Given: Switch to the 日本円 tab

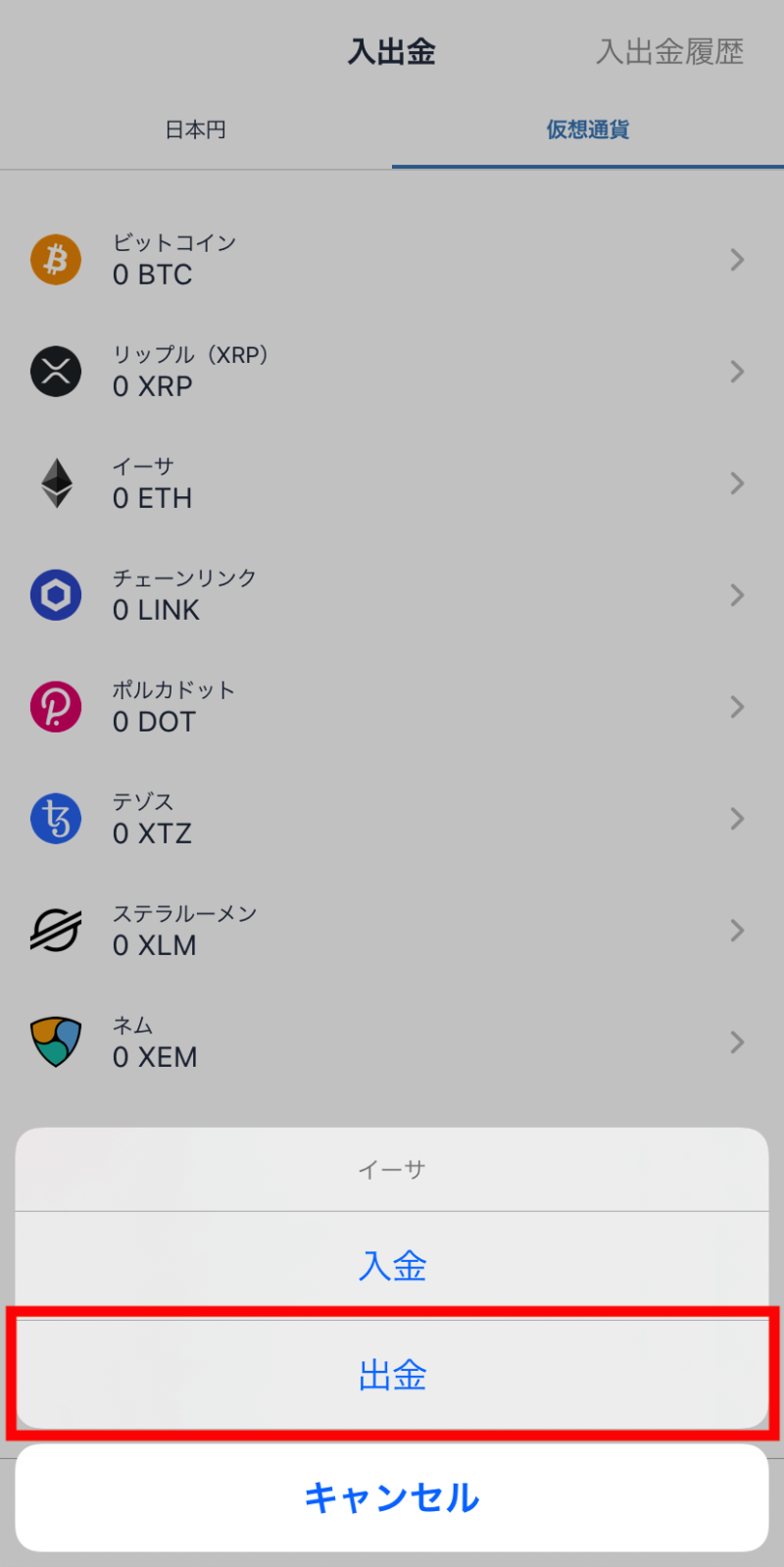Looking at the screenshot, I should 196,129.
